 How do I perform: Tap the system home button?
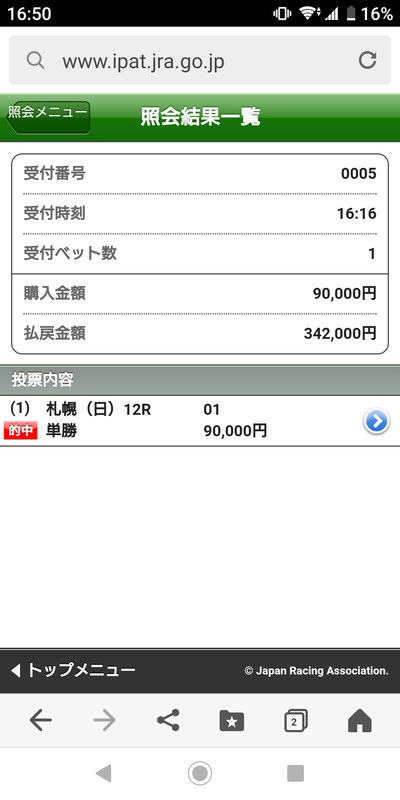click(200, 773)
